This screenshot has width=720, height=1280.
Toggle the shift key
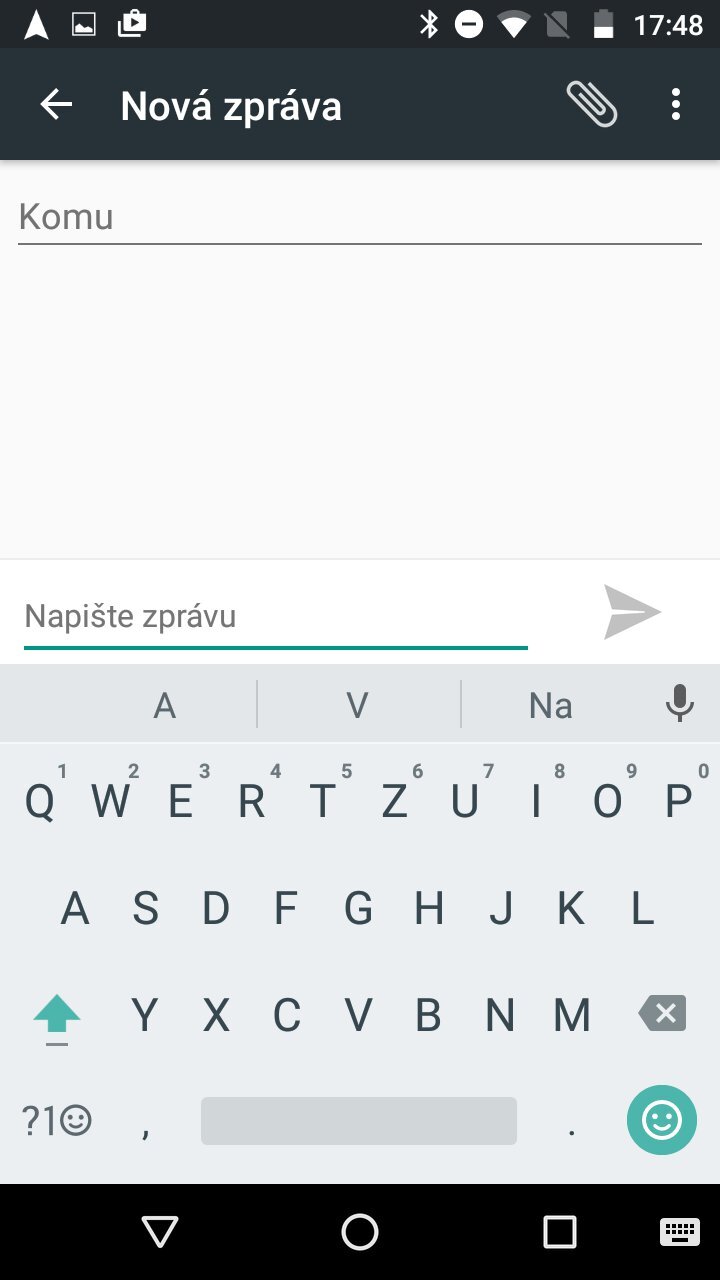coord(57,1016)
